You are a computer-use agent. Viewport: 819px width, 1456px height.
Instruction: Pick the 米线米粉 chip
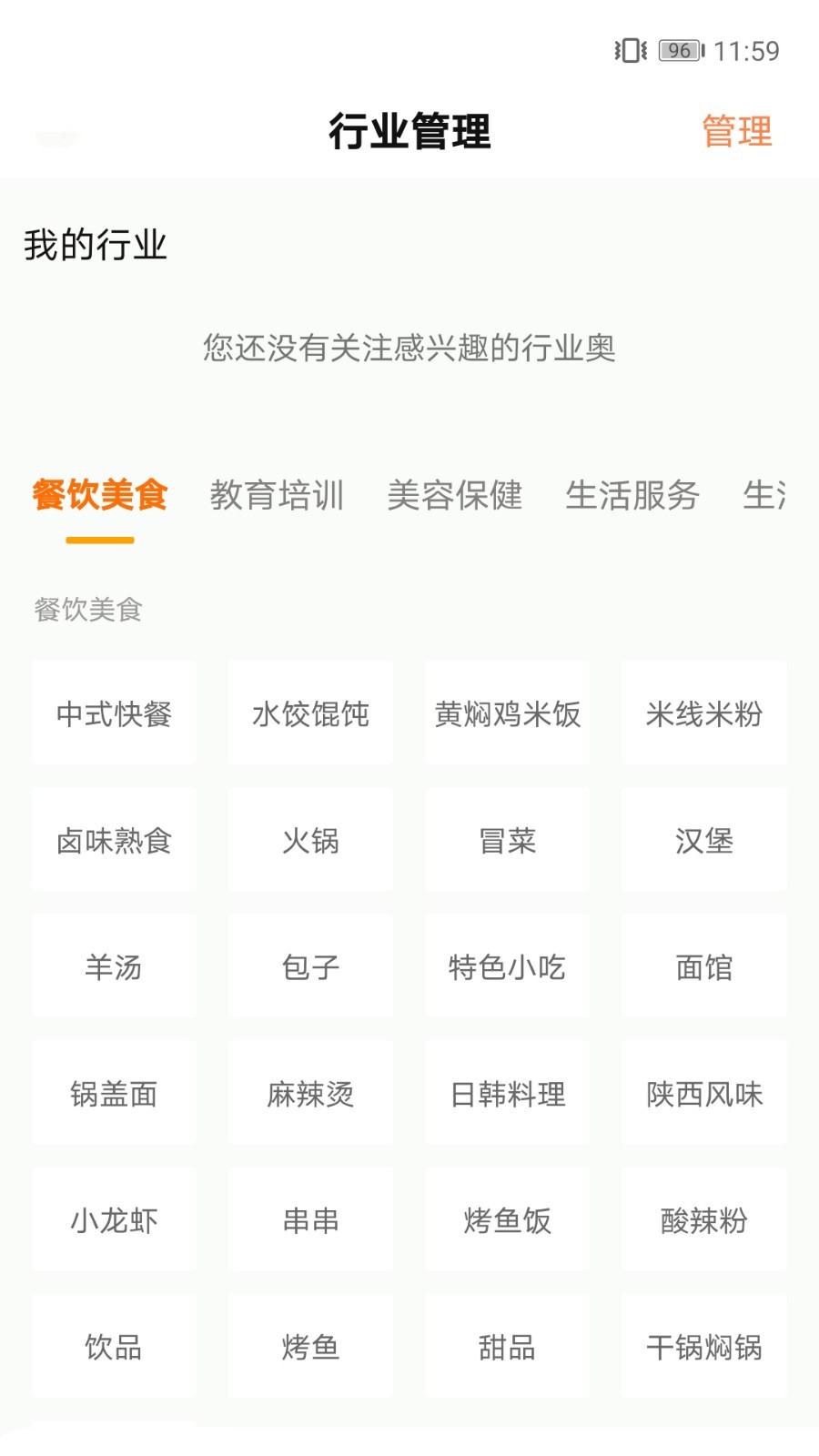pyautogui.click(x=703, y=713)
